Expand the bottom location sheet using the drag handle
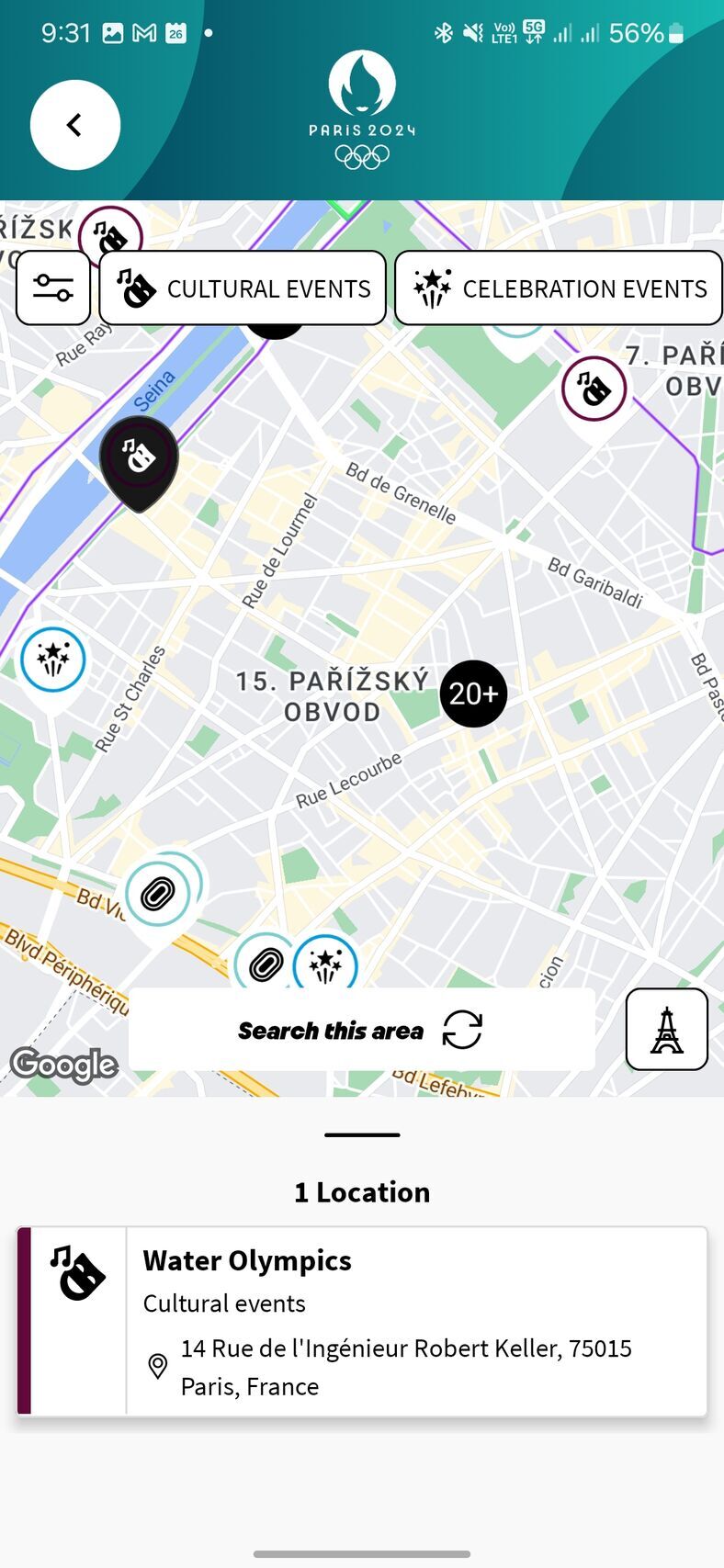724x1568 pixels. [361, 1134]
